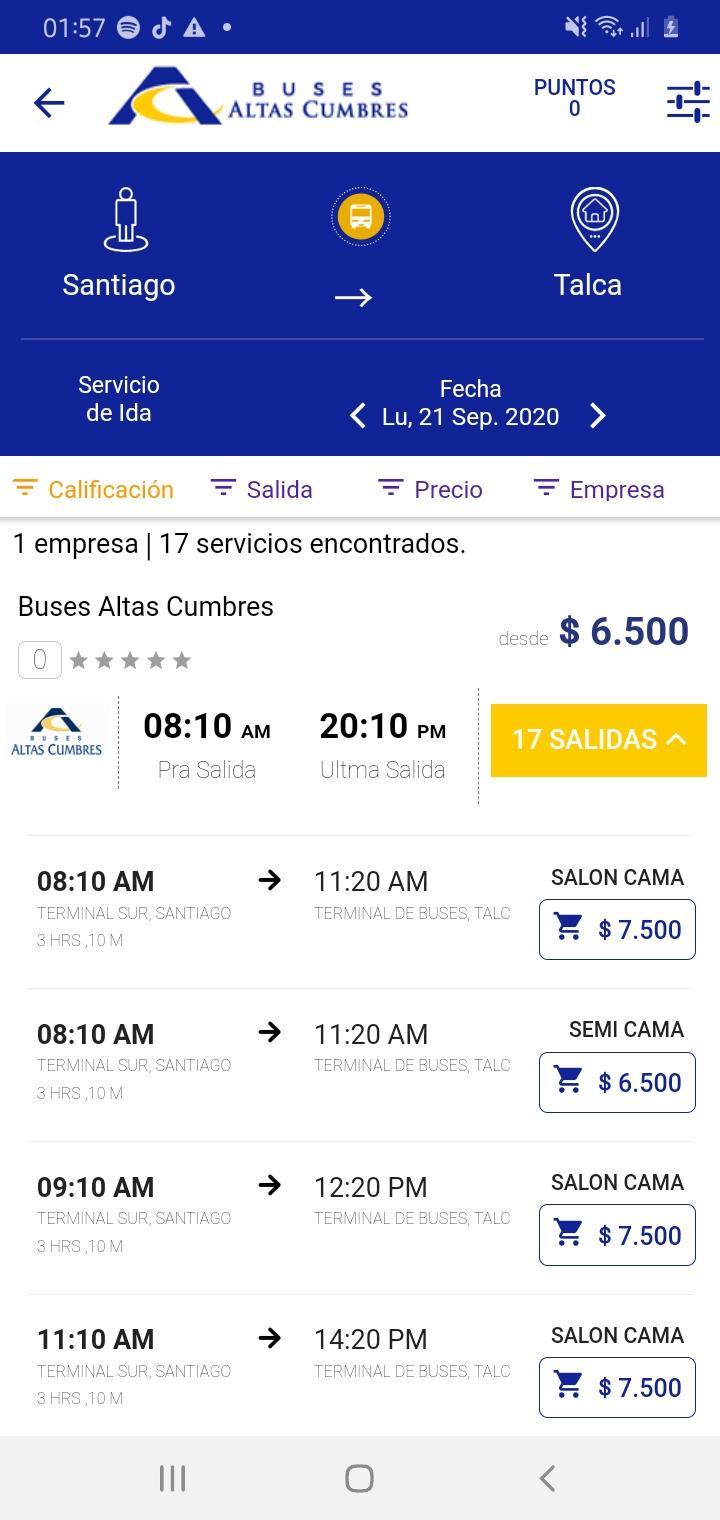Buy 08:10 AM Semi Cama ticket for $6.500
720x1520 pixels.
[617, 1082]
